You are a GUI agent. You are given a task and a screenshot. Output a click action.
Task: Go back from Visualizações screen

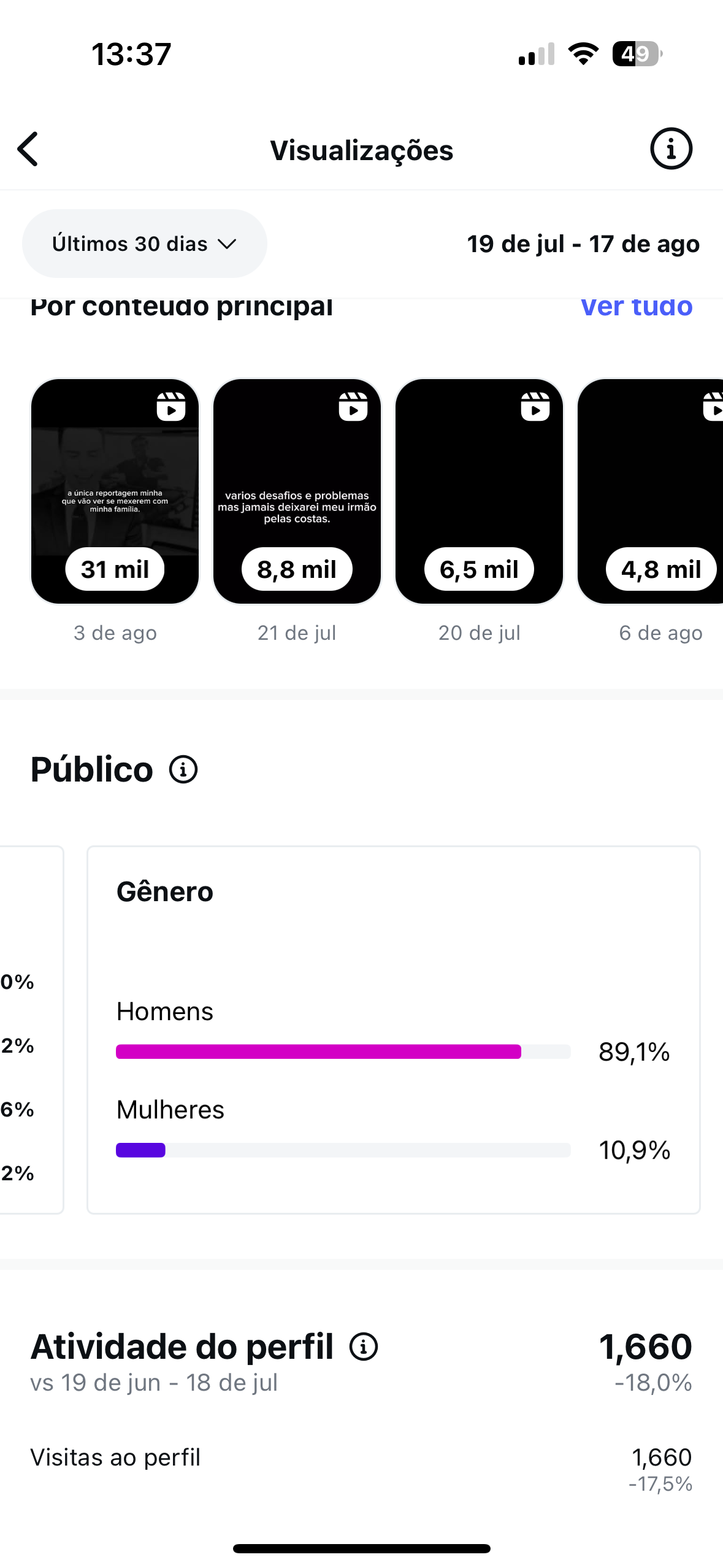coord(28,149)
